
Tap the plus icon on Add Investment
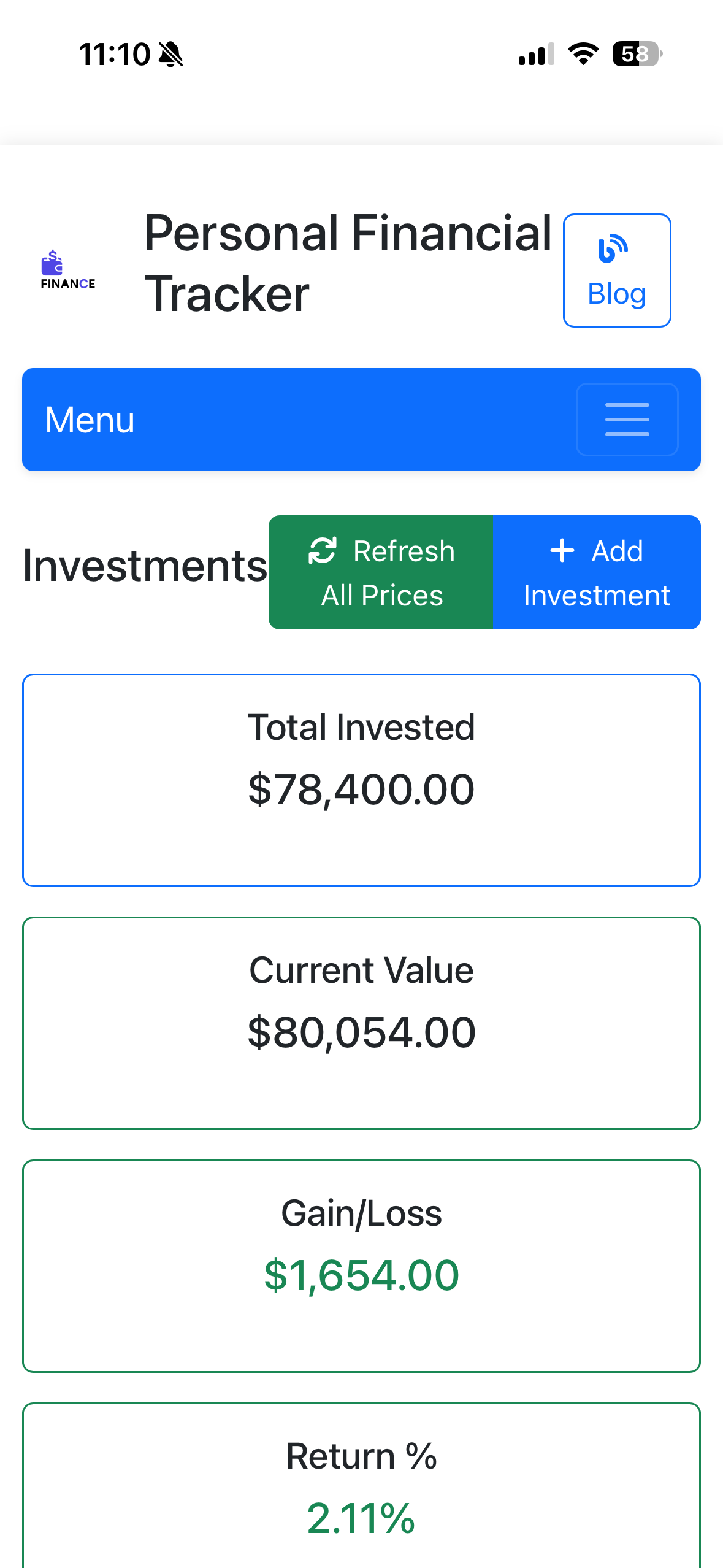tap(562, 550)
